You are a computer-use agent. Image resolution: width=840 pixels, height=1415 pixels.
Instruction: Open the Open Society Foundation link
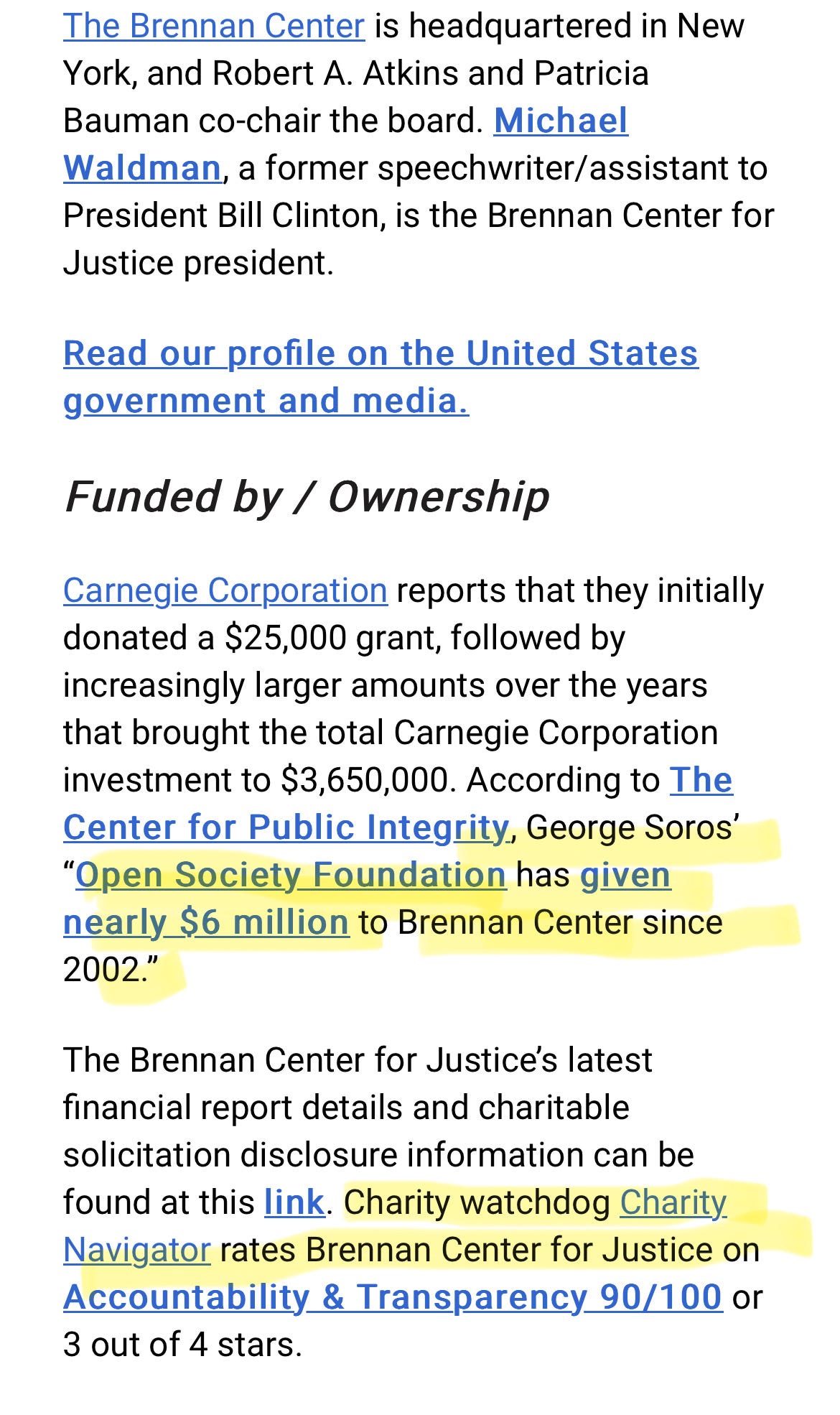[x=291, y=875]
